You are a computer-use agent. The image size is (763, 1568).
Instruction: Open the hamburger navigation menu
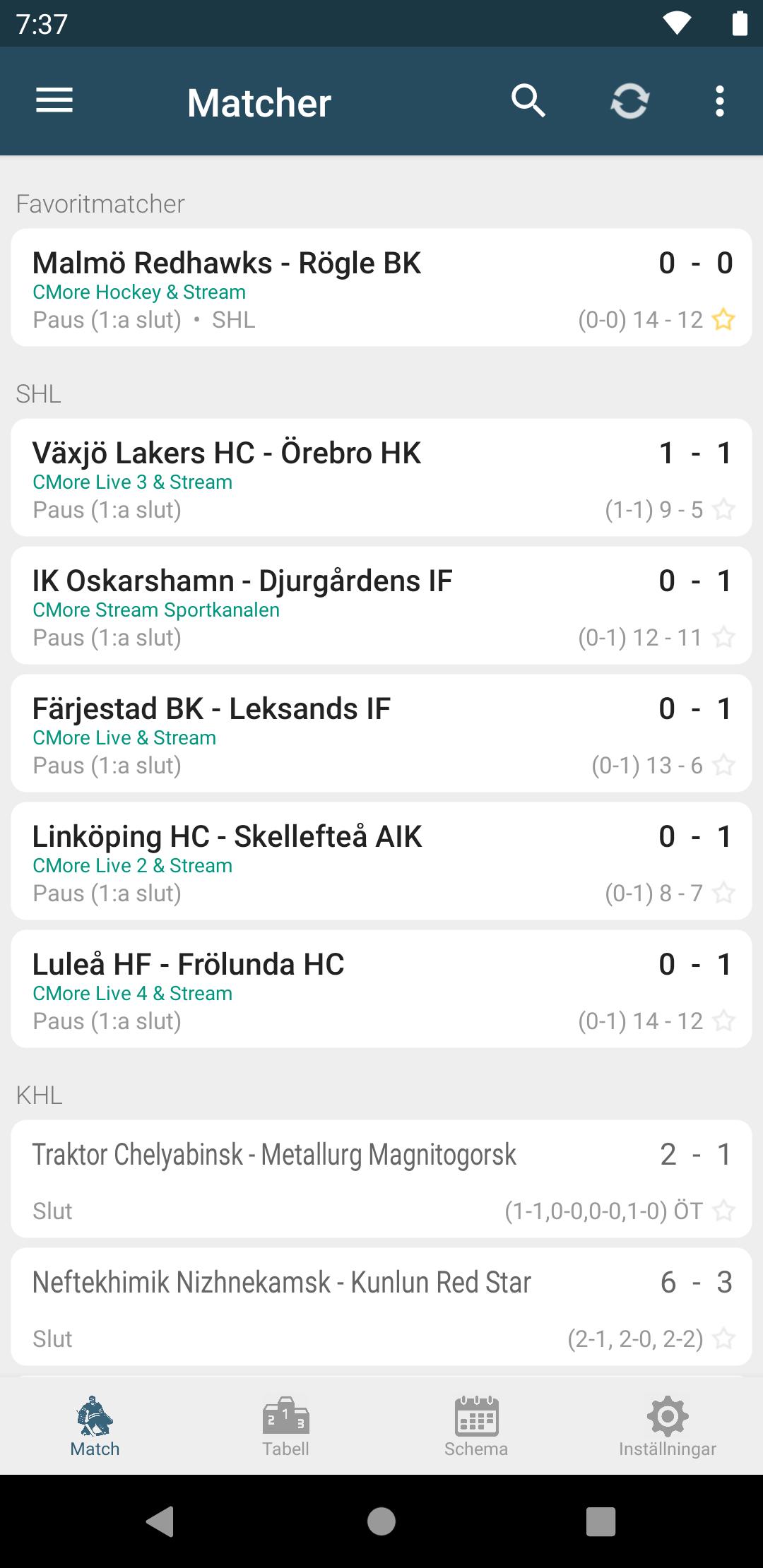click(x=54, y=101)
